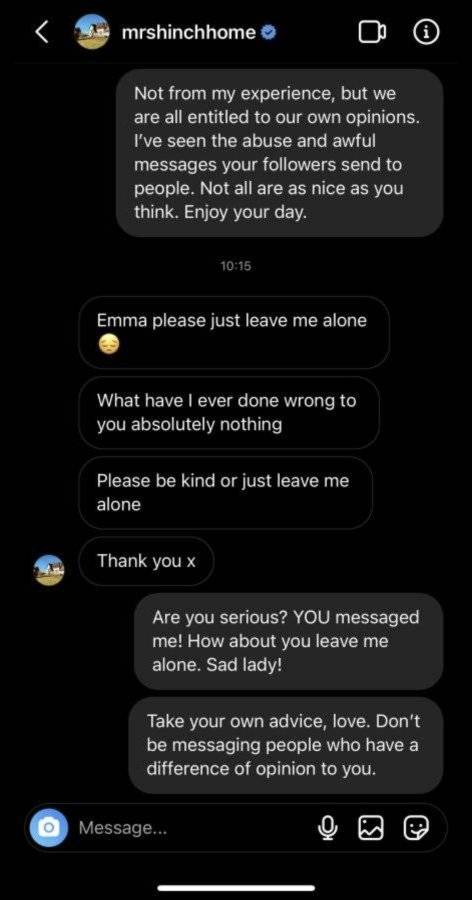This screenshot has height=900, width=472.
Task: Open the conversation info icon
Action: tap(426, 33)
